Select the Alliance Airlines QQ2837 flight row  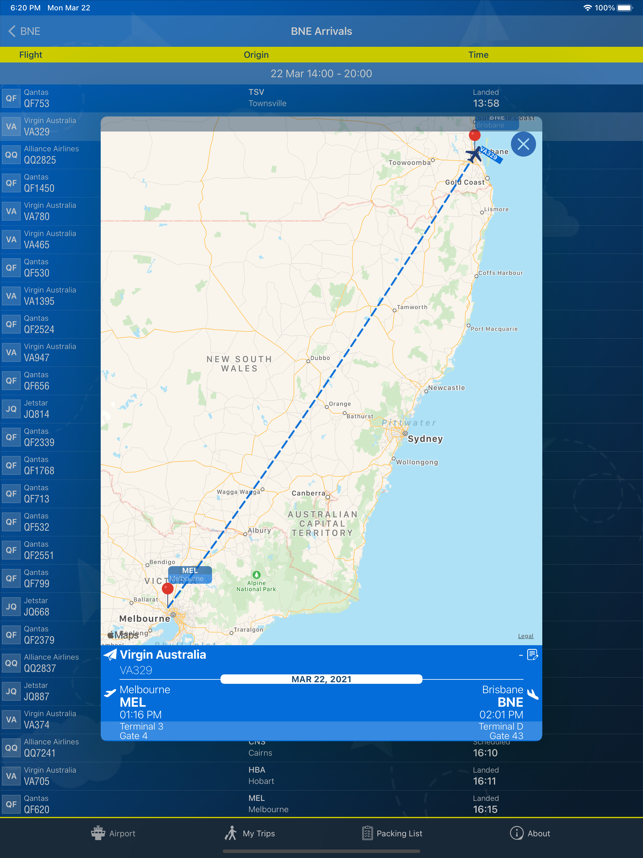click(x=50, y=663)
